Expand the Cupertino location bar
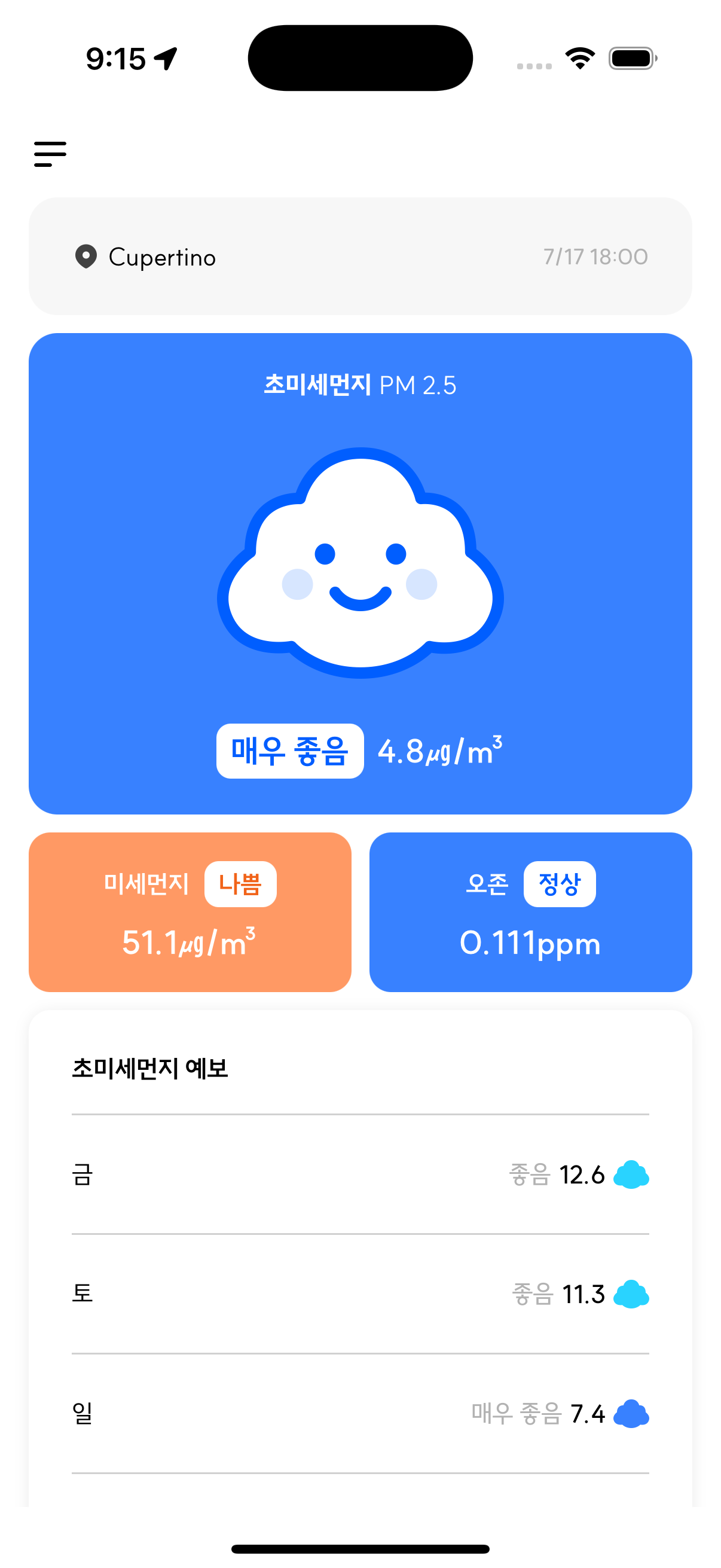 (x=360, y=257)
